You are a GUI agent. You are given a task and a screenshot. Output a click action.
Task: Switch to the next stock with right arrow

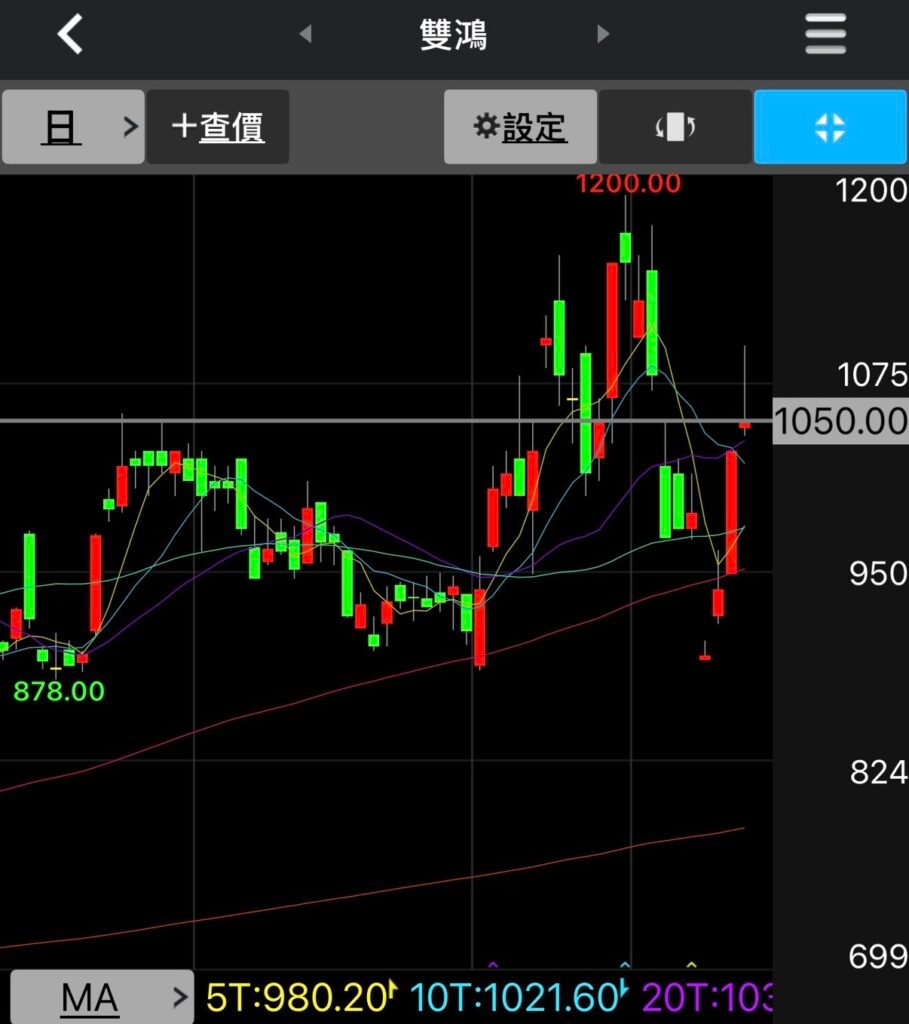(603, 35)
